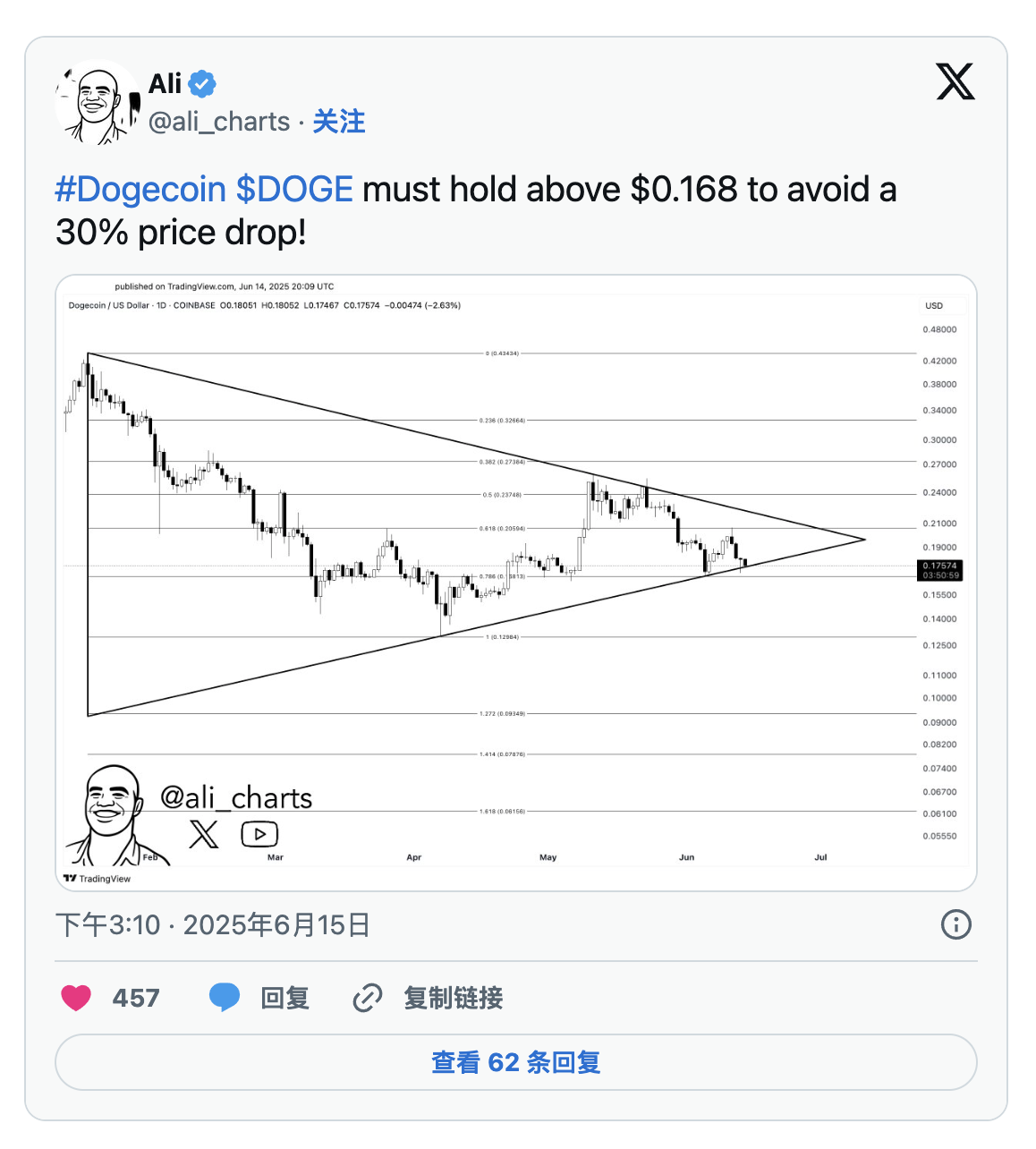
Task: Open the tweet timestamp 2025年6月15日
Action: [213, 924]
